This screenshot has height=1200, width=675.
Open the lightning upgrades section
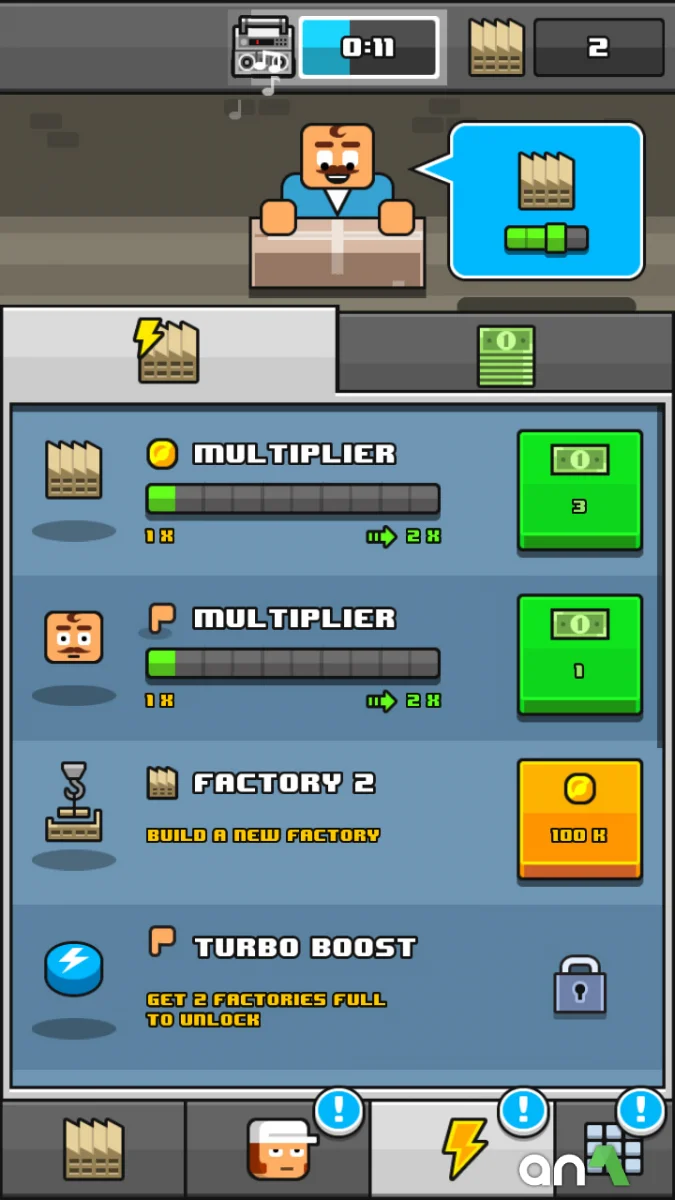point(463,1148)
